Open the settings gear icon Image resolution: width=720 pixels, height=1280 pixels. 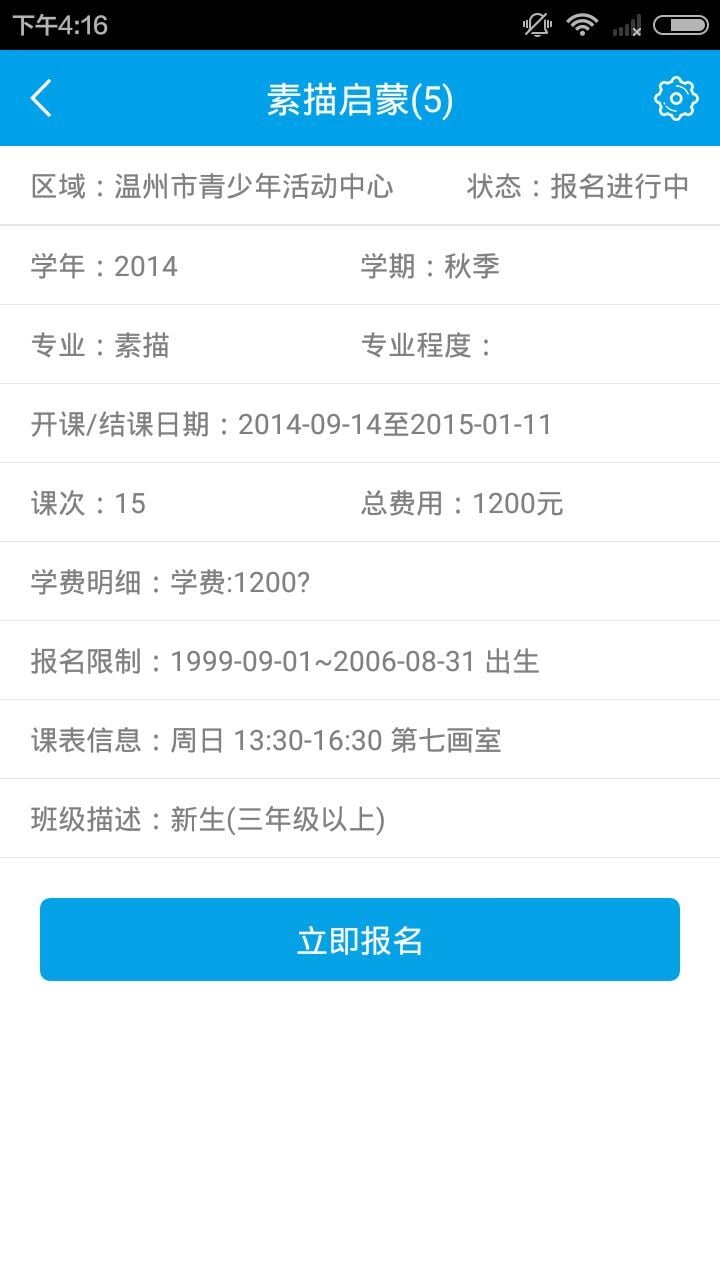[x=675, y=97]
